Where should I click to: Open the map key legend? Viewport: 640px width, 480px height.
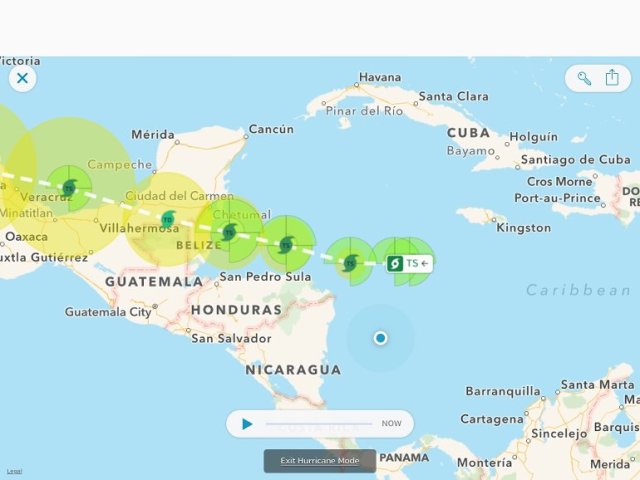pyautogui.click(x=584, y=78)
